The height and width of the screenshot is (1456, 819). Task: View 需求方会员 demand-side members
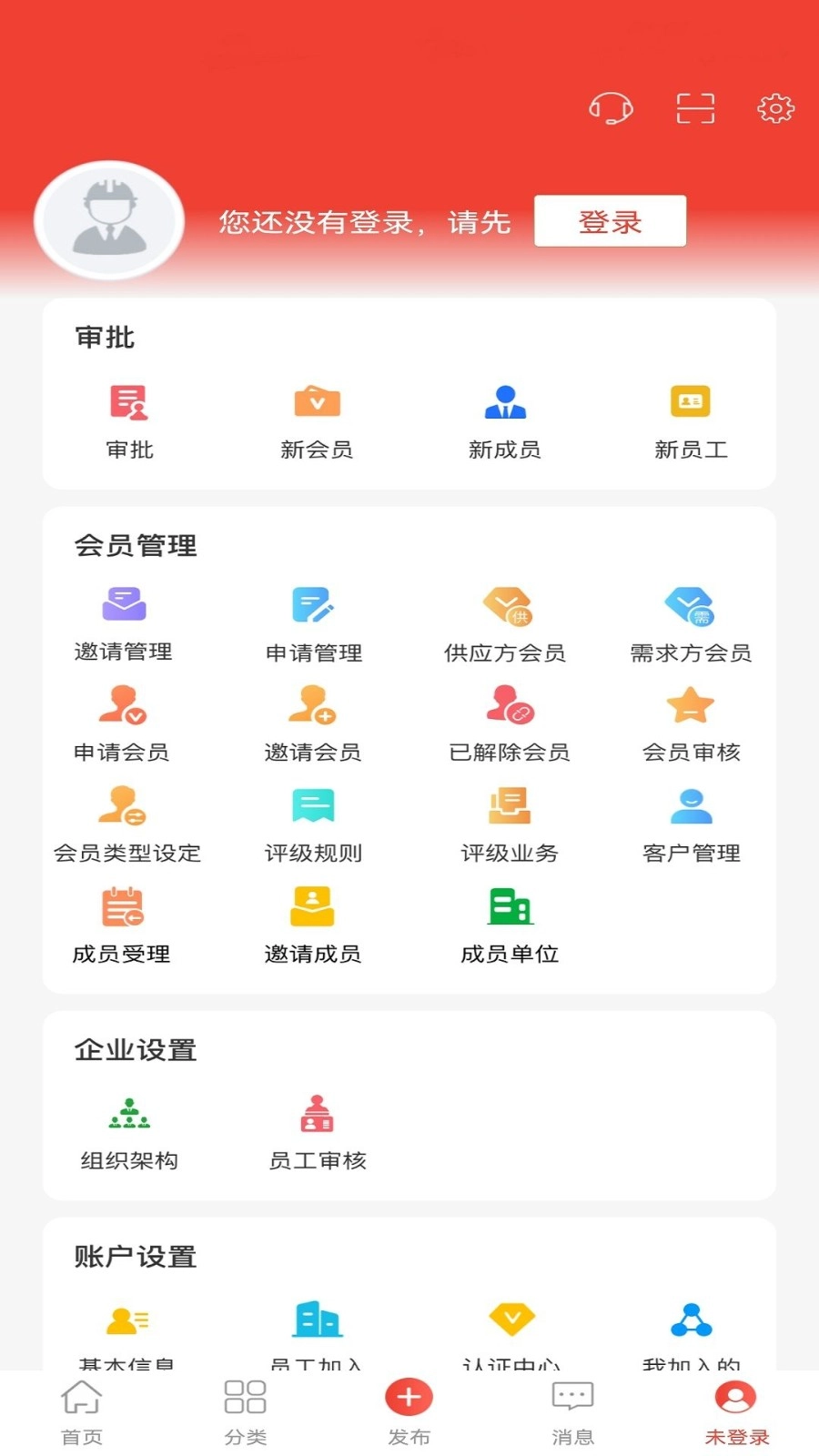690,619
